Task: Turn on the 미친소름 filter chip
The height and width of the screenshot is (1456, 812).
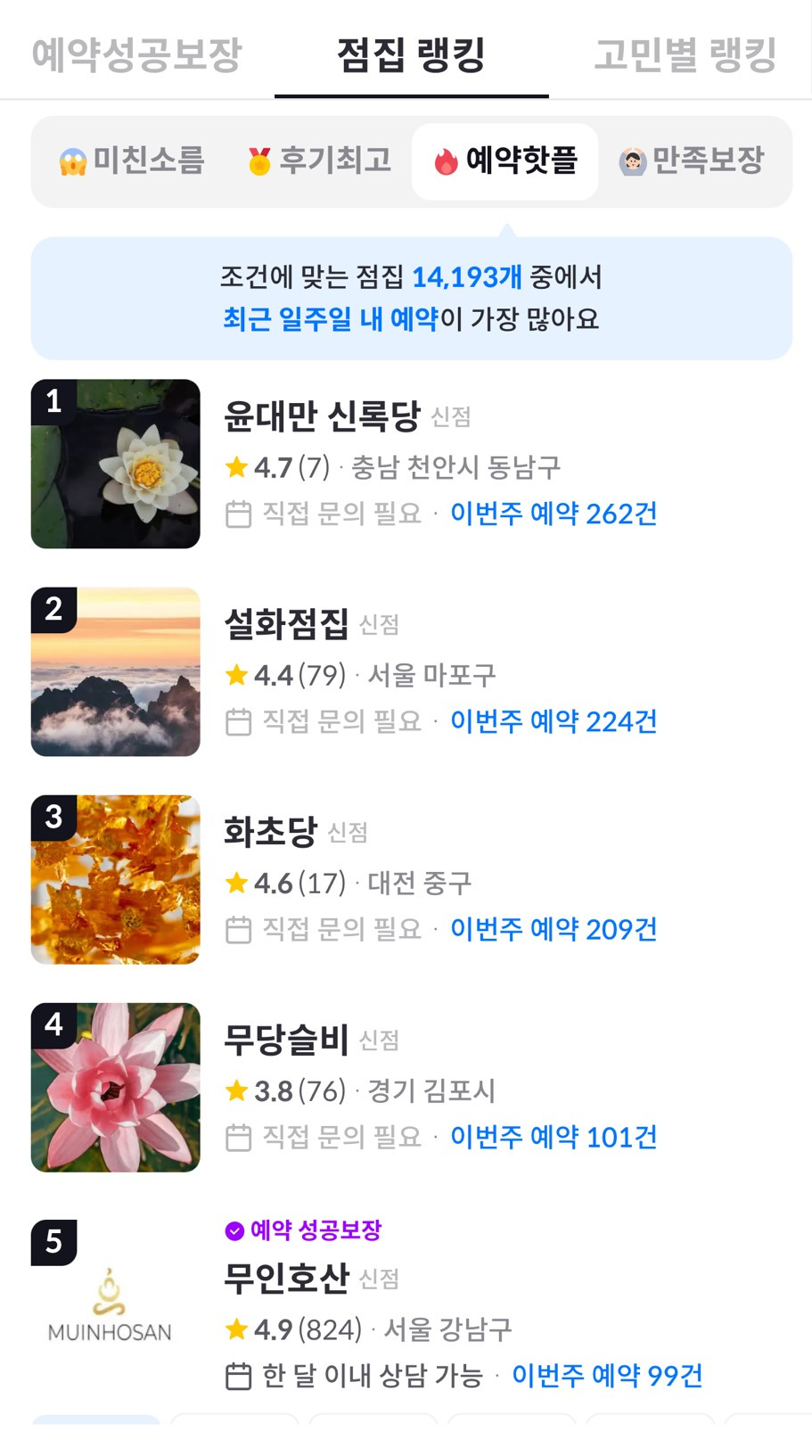Action: (x=130, y=160)
